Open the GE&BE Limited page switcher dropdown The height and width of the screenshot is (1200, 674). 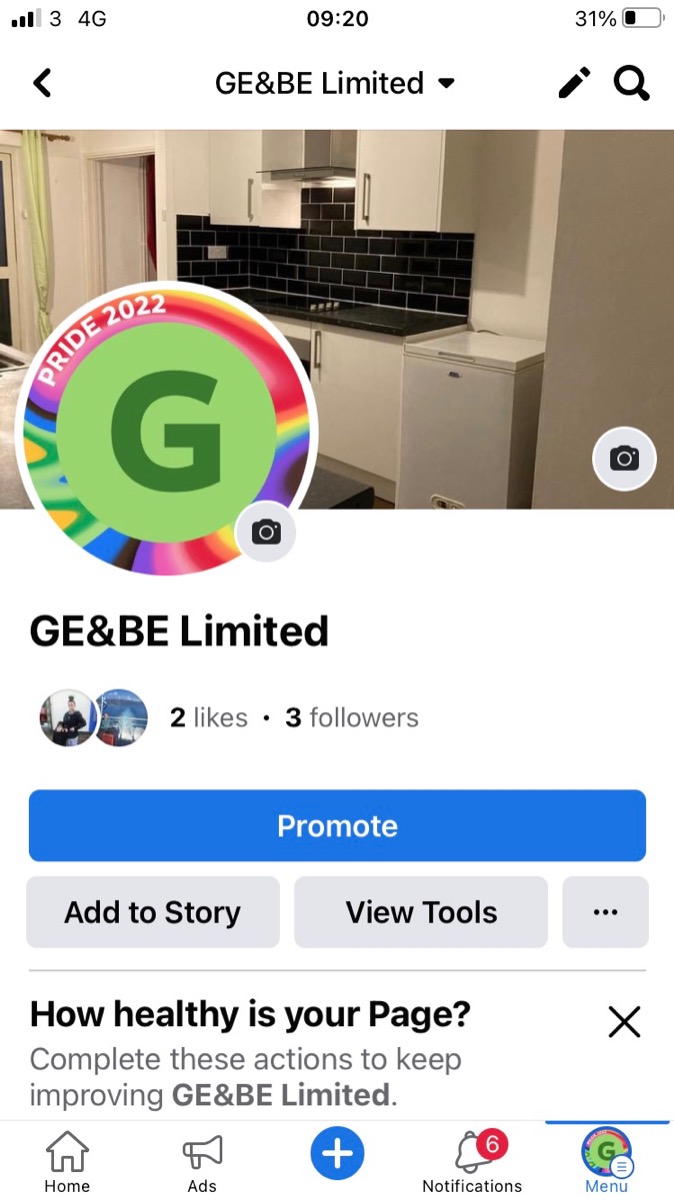[335, 83]
